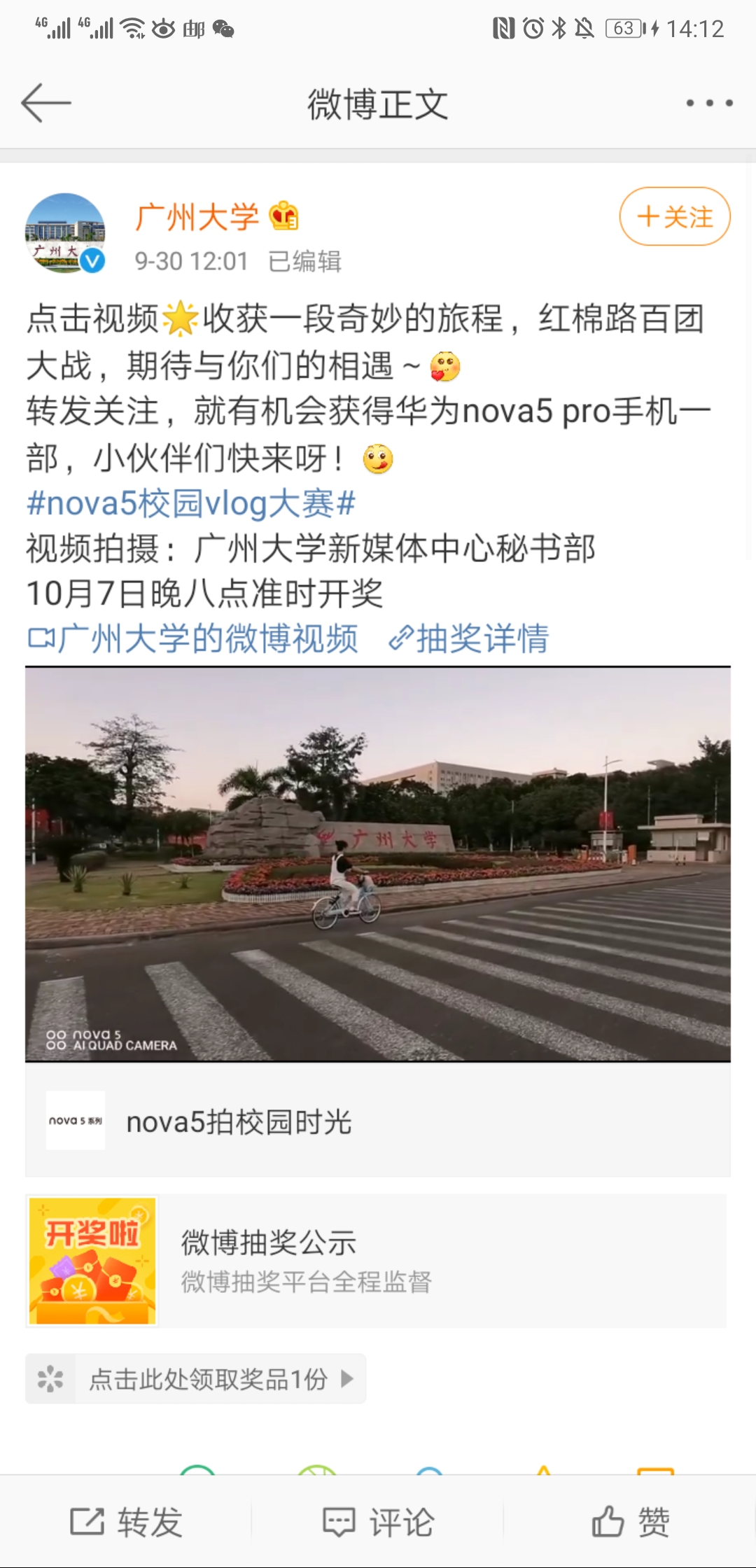
Task: View the 抽奖详情 link
Action: (469, 638)
